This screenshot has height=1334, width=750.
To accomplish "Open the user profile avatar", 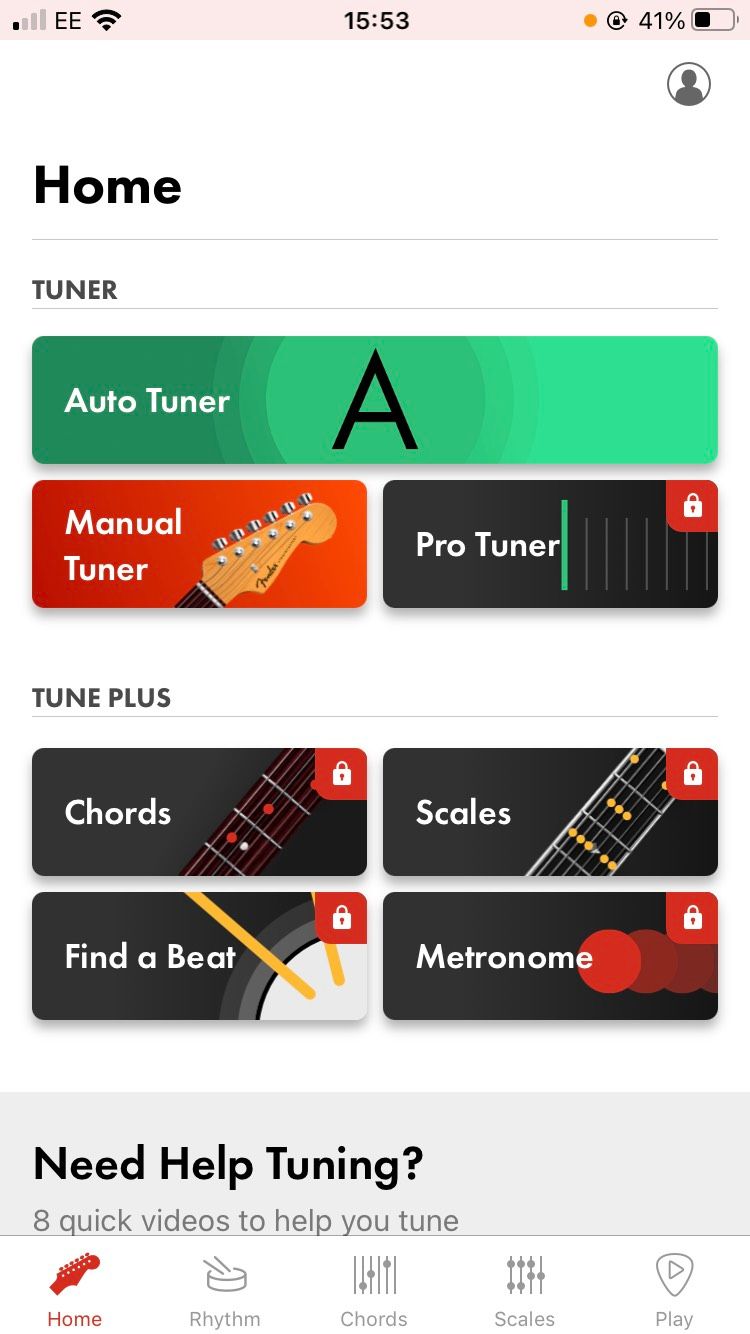I will (688, 84).
